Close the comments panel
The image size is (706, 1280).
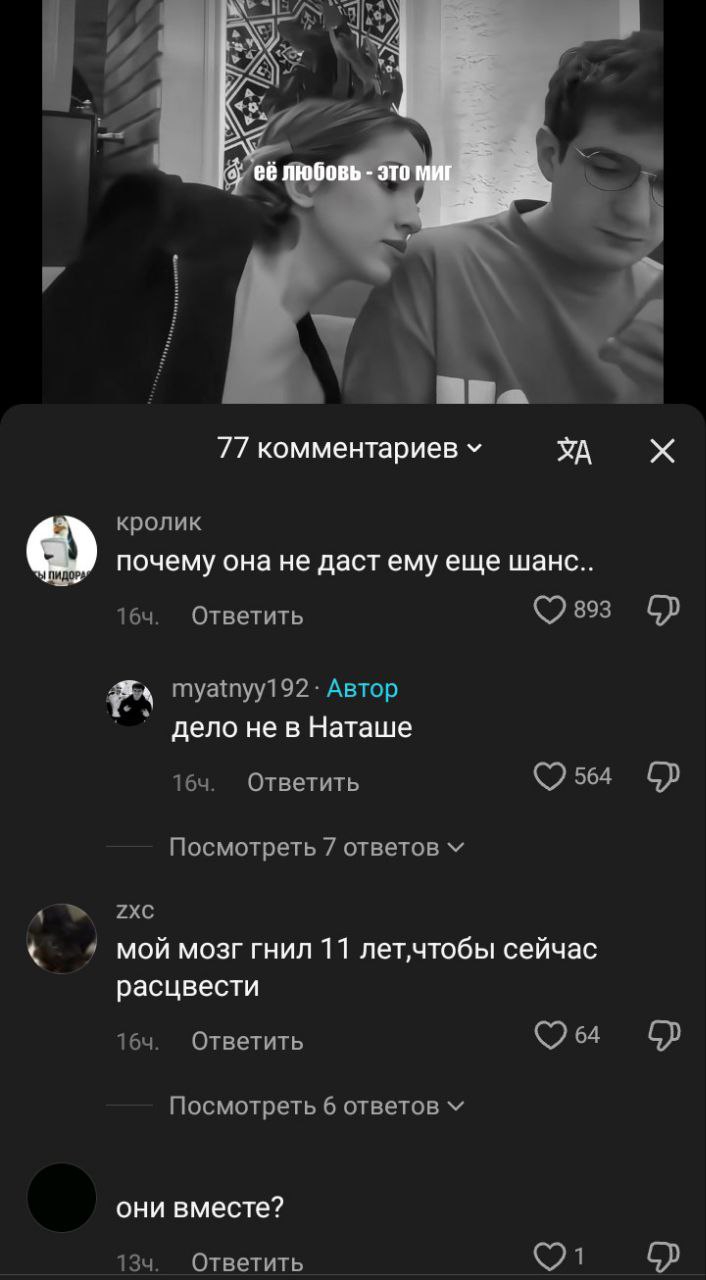click(x=662, y=452)
